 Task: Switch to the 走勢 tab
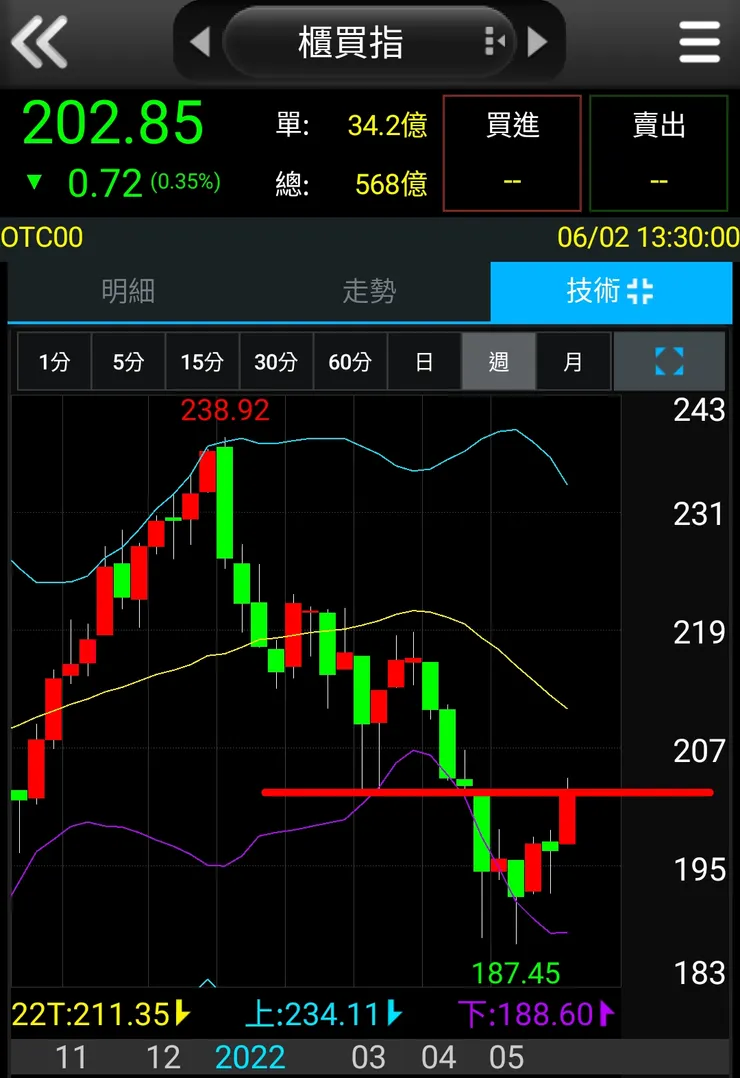point(369,292)
